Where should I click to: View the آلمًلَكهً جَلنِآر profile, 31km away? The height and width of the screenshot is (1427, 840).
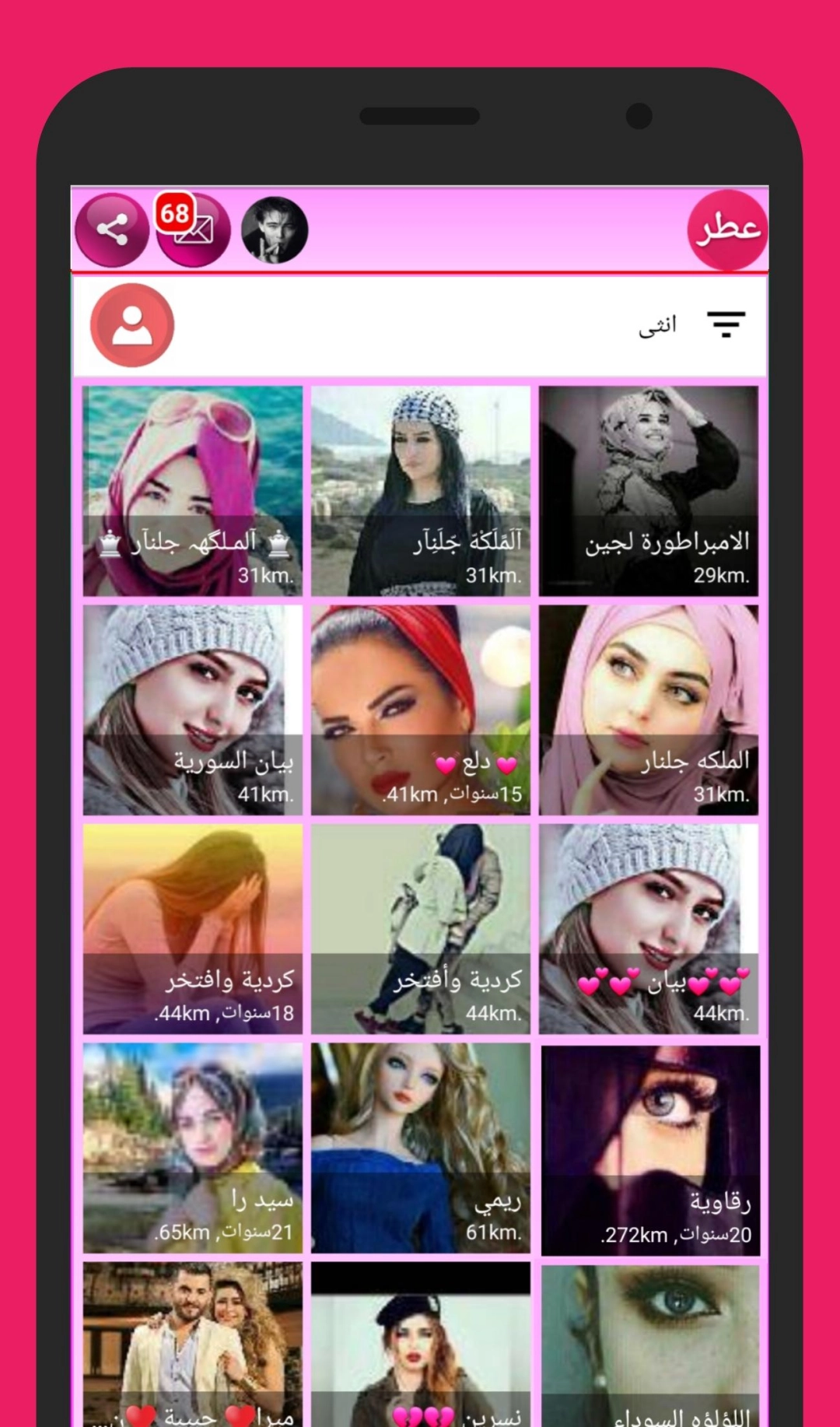[420, 491]
